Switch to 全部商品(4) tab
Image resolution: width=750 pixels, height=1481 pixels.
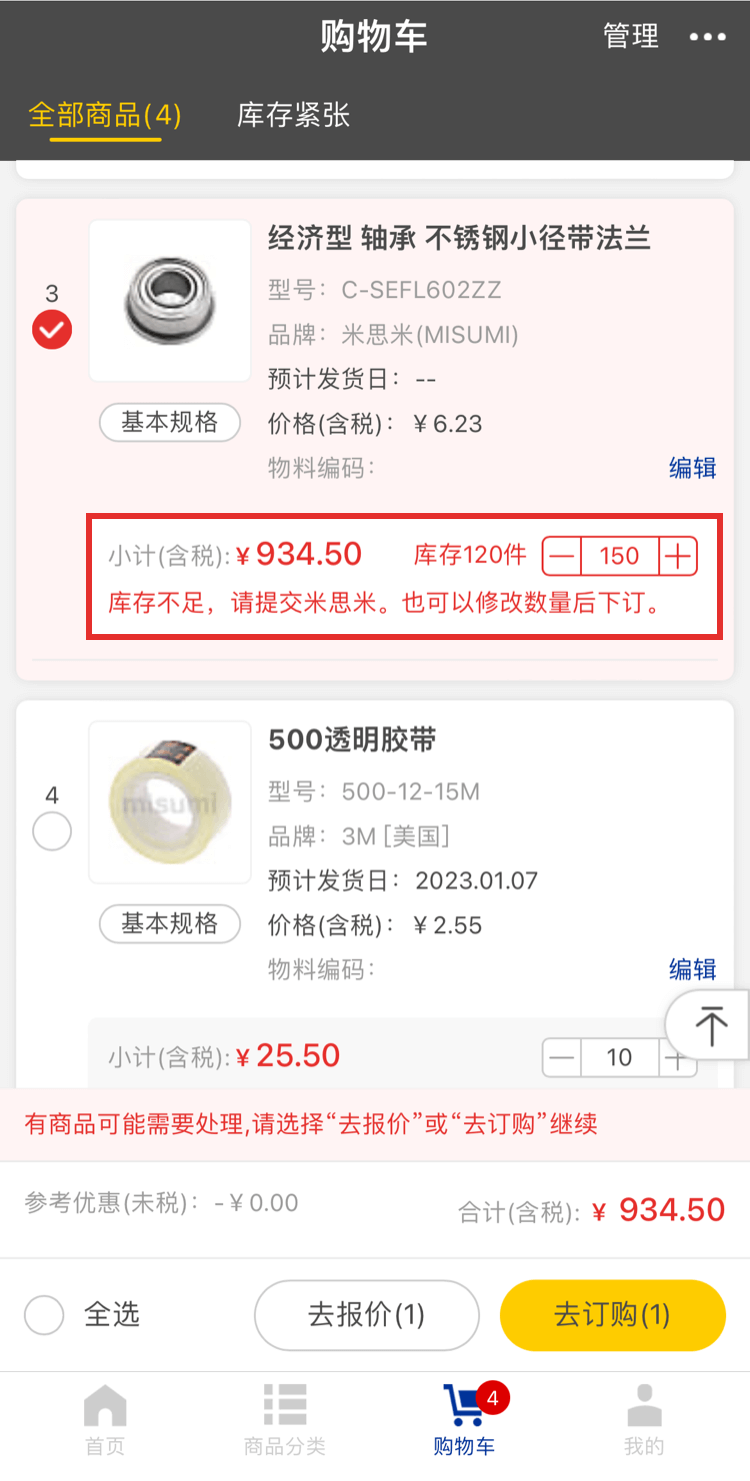105,115
